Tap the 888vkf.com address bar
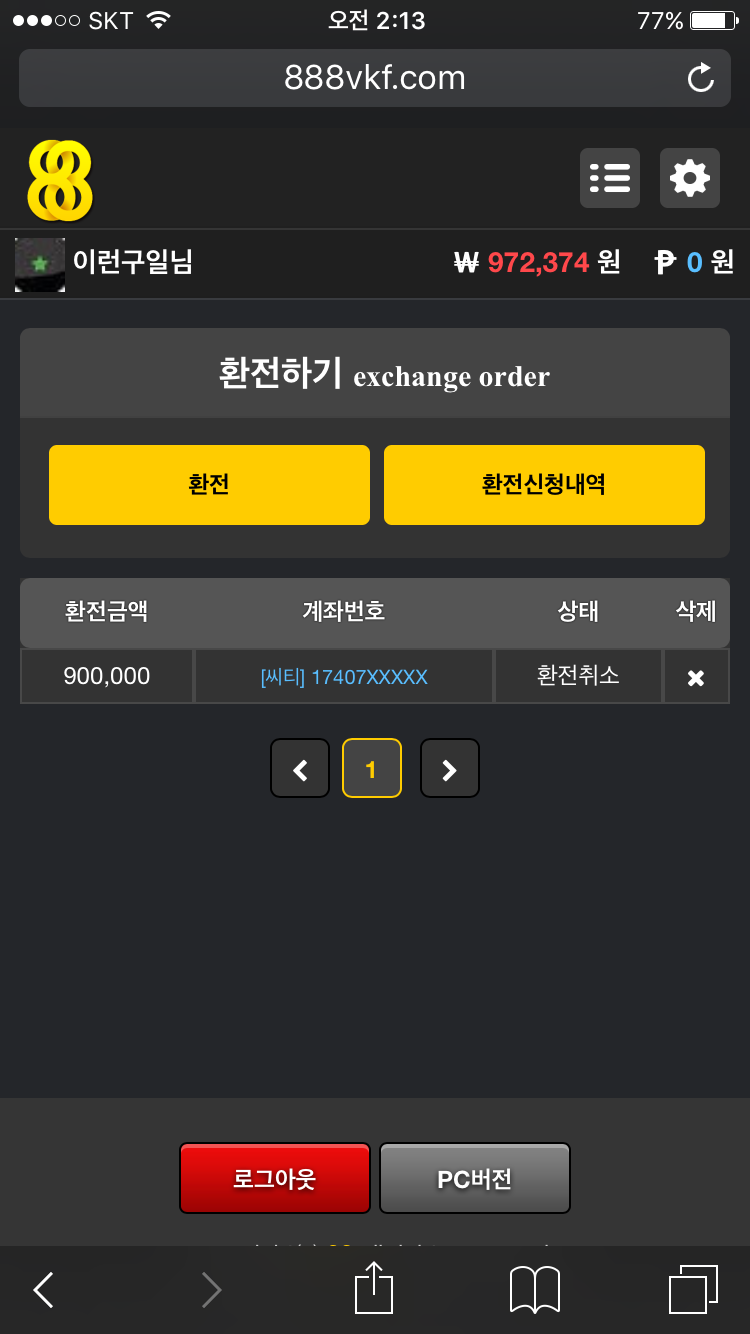 (375, 78)
